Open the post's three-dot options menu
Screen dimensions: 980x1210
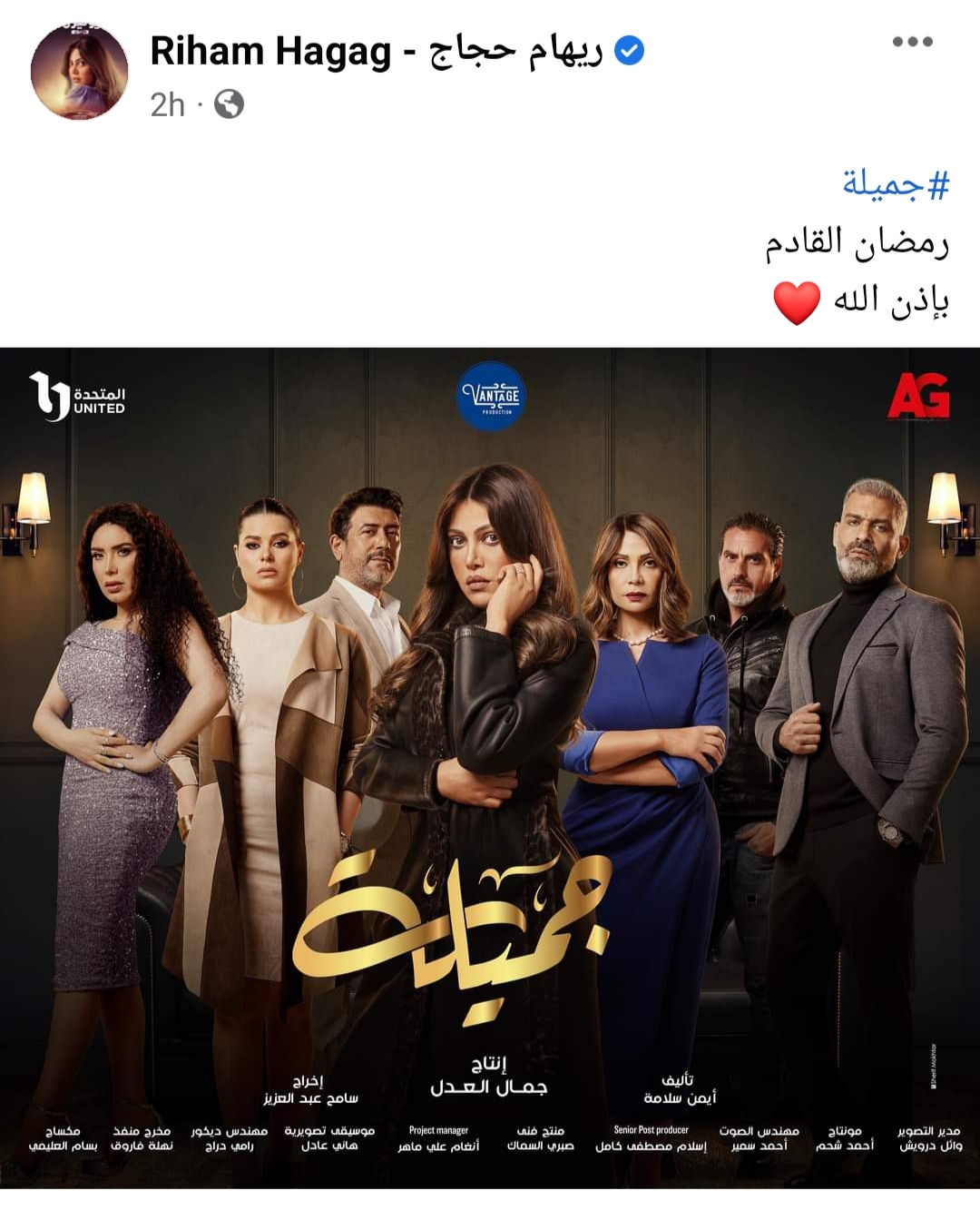(912, 42)
